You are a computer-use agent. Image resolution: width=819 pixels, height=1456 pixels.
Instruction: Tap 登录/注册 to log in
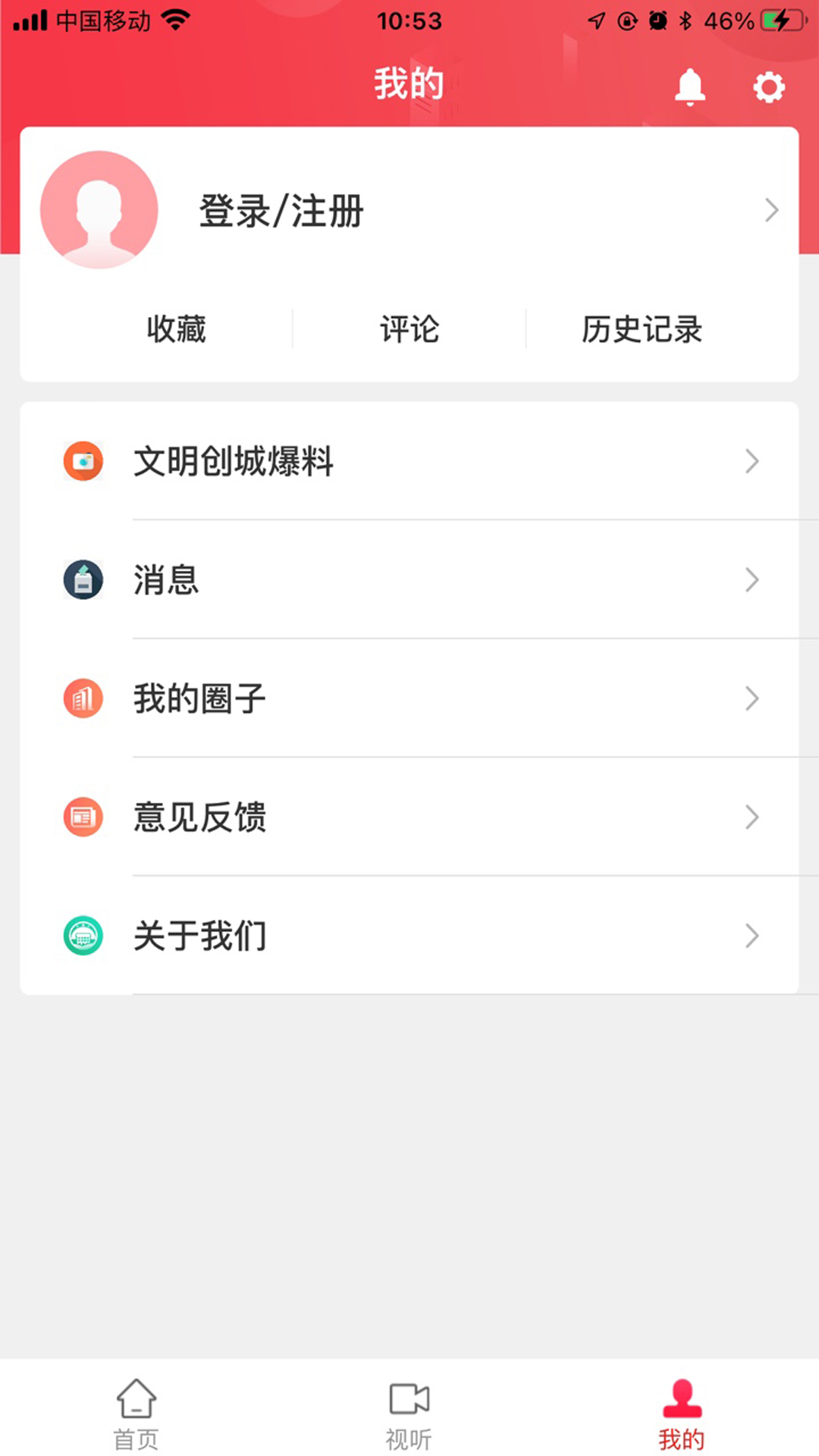coord(281,211)
